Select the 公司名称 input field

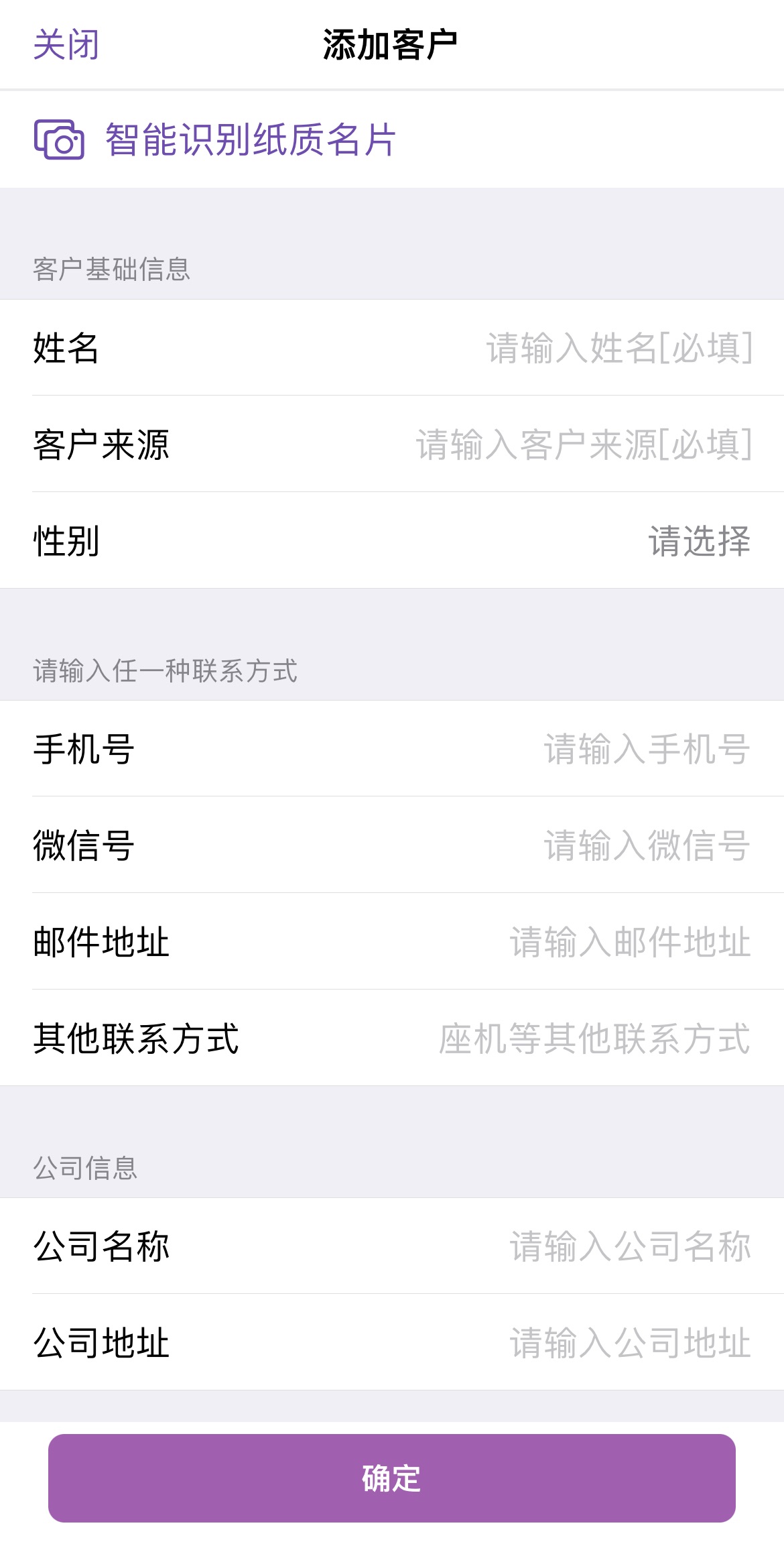point(630,1246)
